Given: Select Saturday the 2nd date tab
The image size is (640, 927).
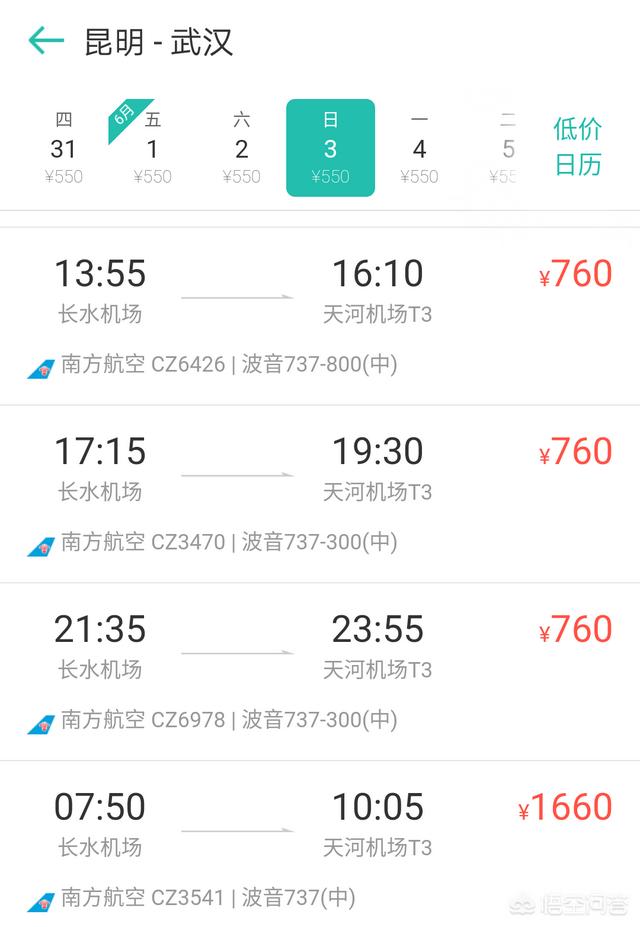Looking at the screenshot, I should coord(241,148).
